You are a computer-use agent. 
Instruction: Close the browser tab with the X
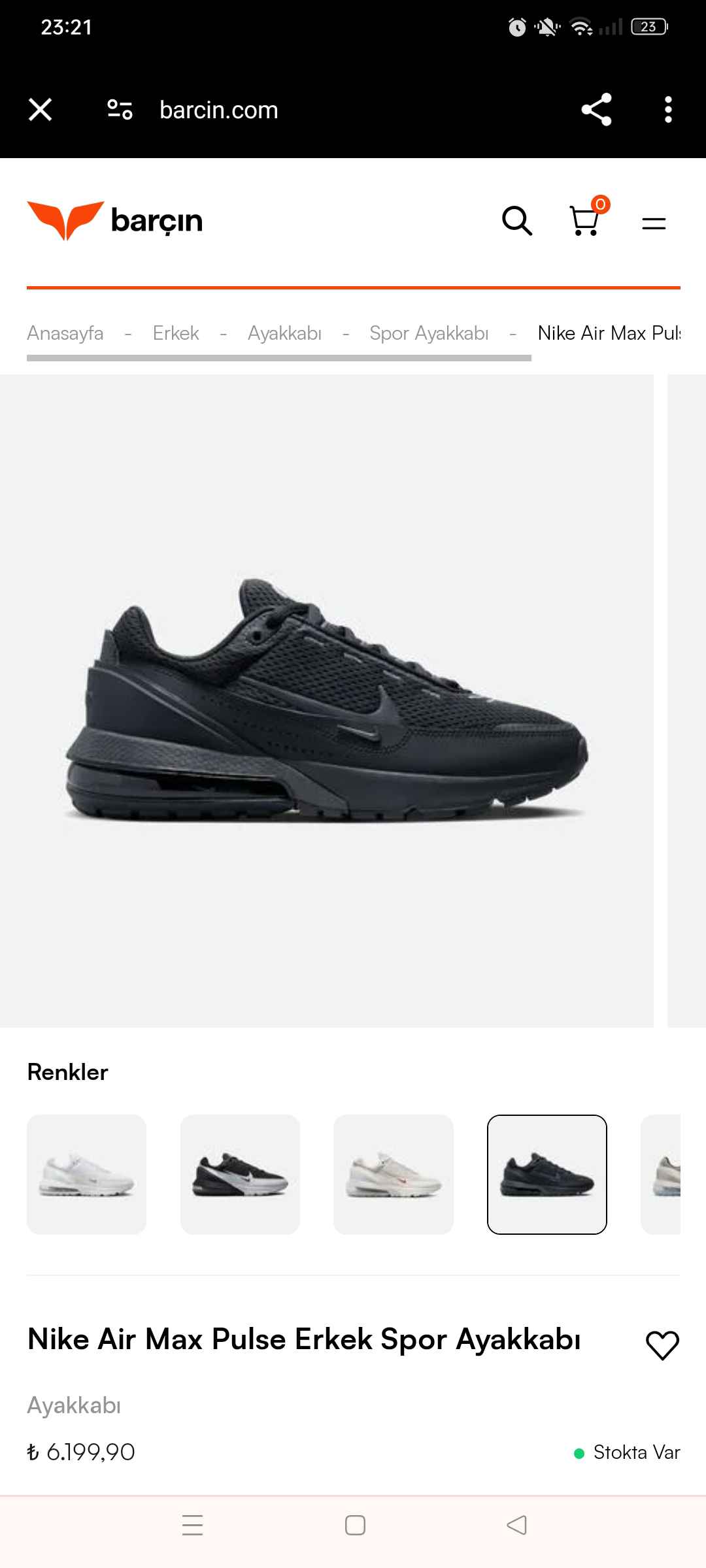tap(41, 110)
